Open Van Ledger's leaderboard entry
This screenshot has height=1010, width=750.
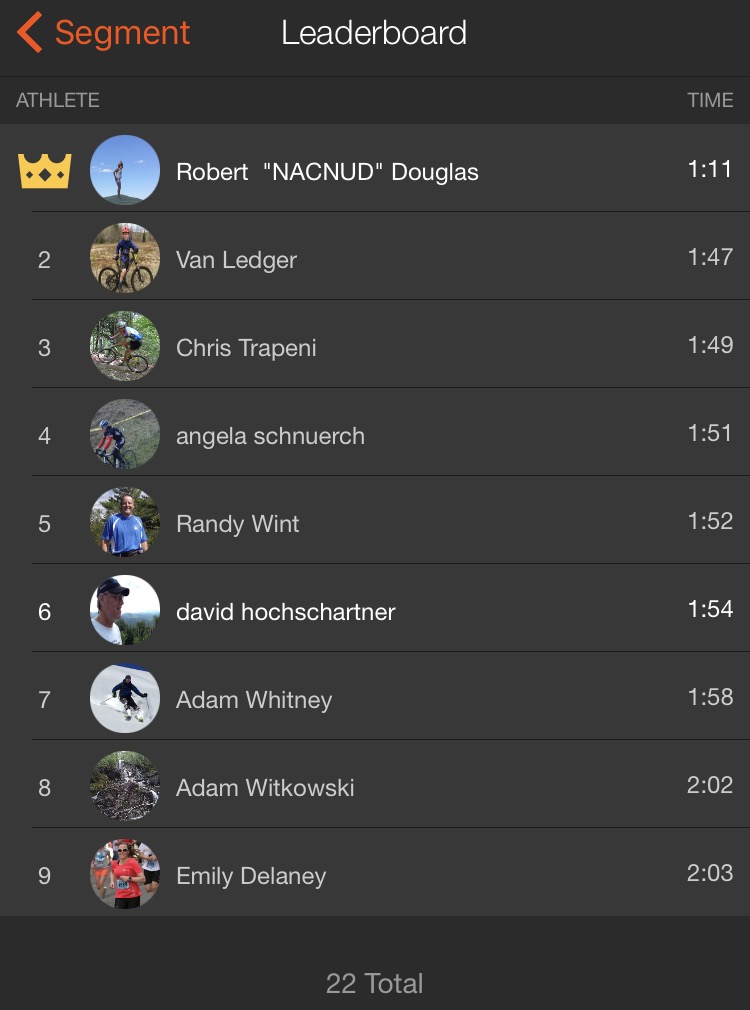pyautogui.click(x=375, y=257)
